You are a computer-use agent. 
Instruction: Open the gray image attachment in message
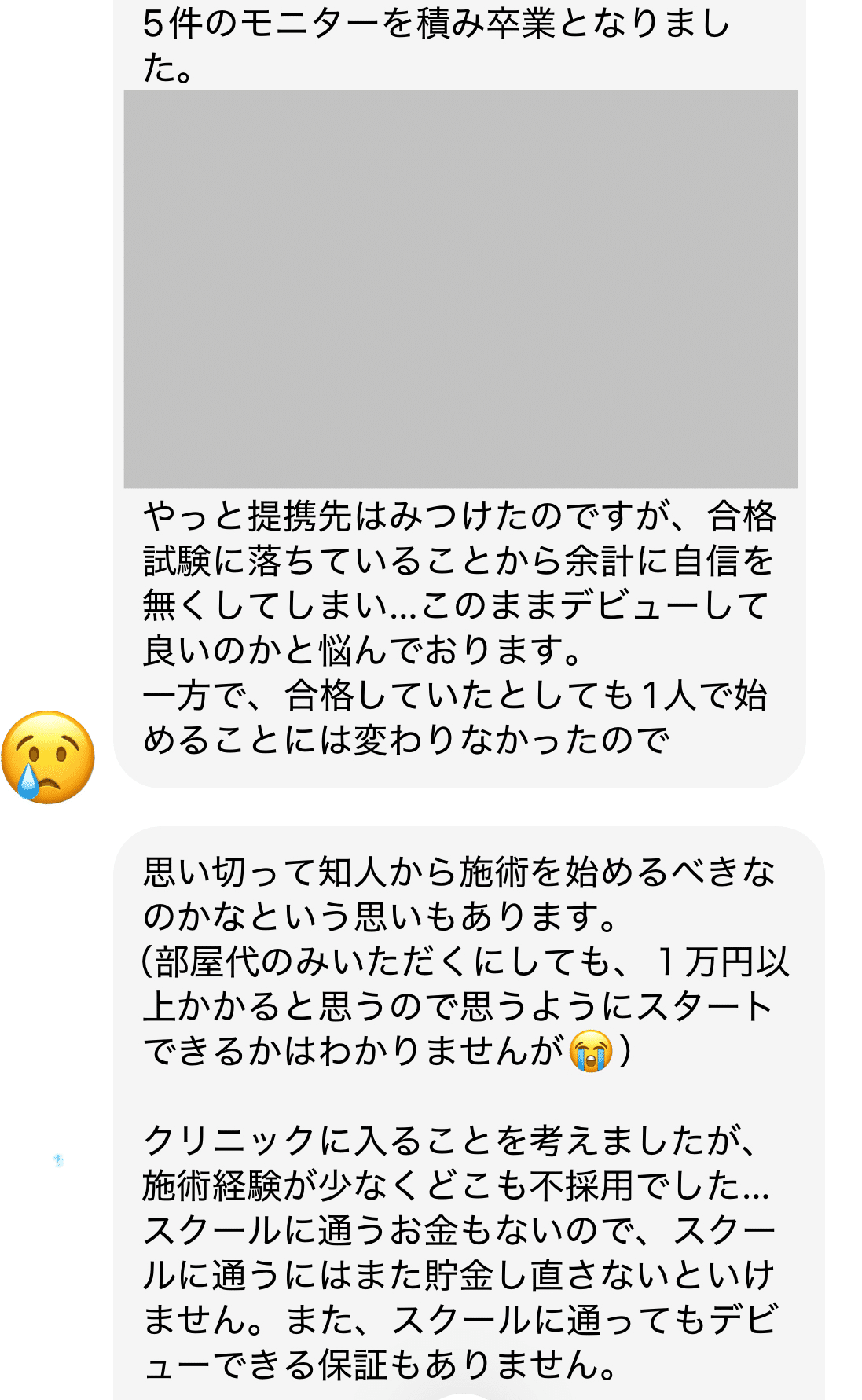[x=460, y=288]
